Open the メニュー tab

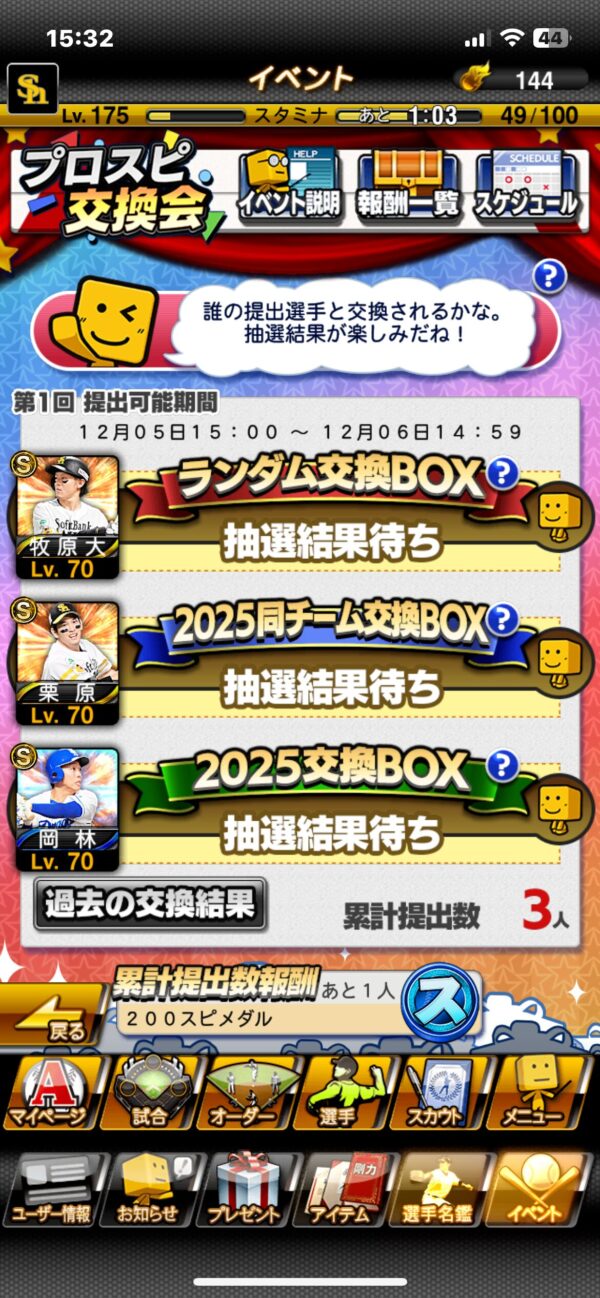545,1094
